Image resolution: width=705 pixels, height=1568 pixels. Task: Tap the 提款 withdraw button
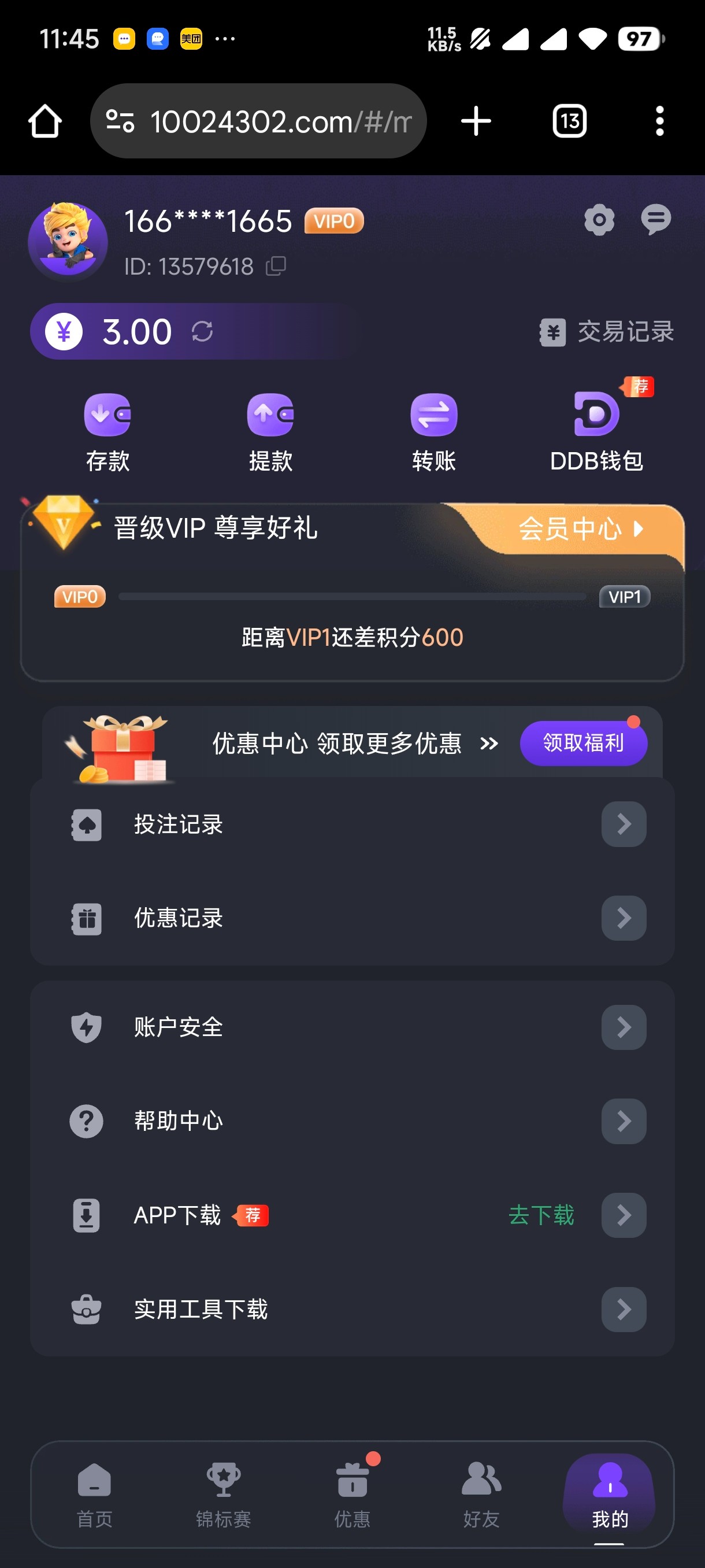click(x=270, y=431)
